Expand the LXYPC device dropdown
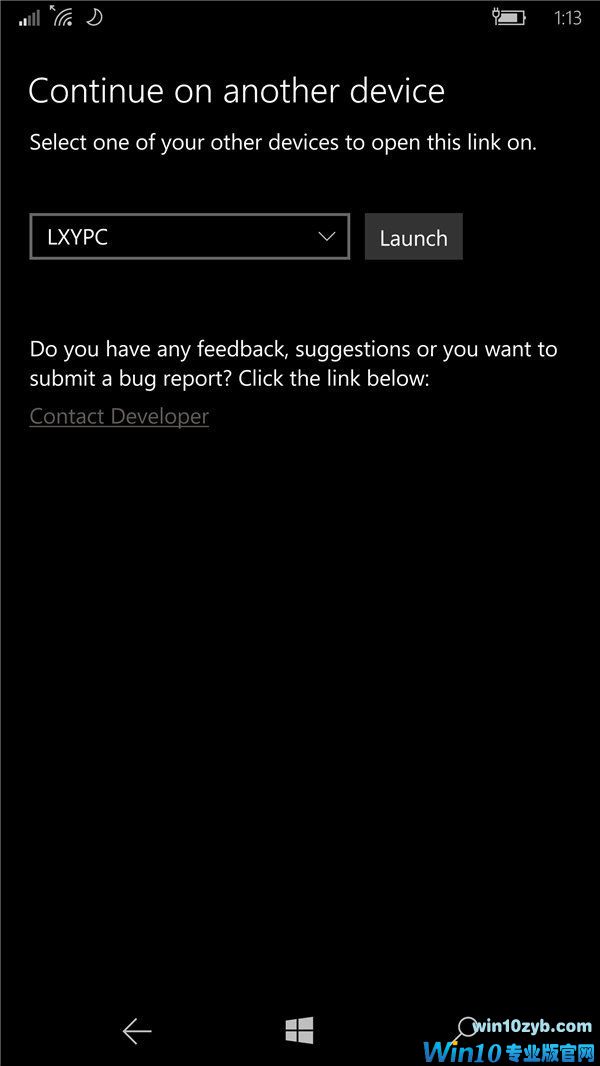Image resolution: width=600 pixels, height=1066 pixels. click(190, 237)
